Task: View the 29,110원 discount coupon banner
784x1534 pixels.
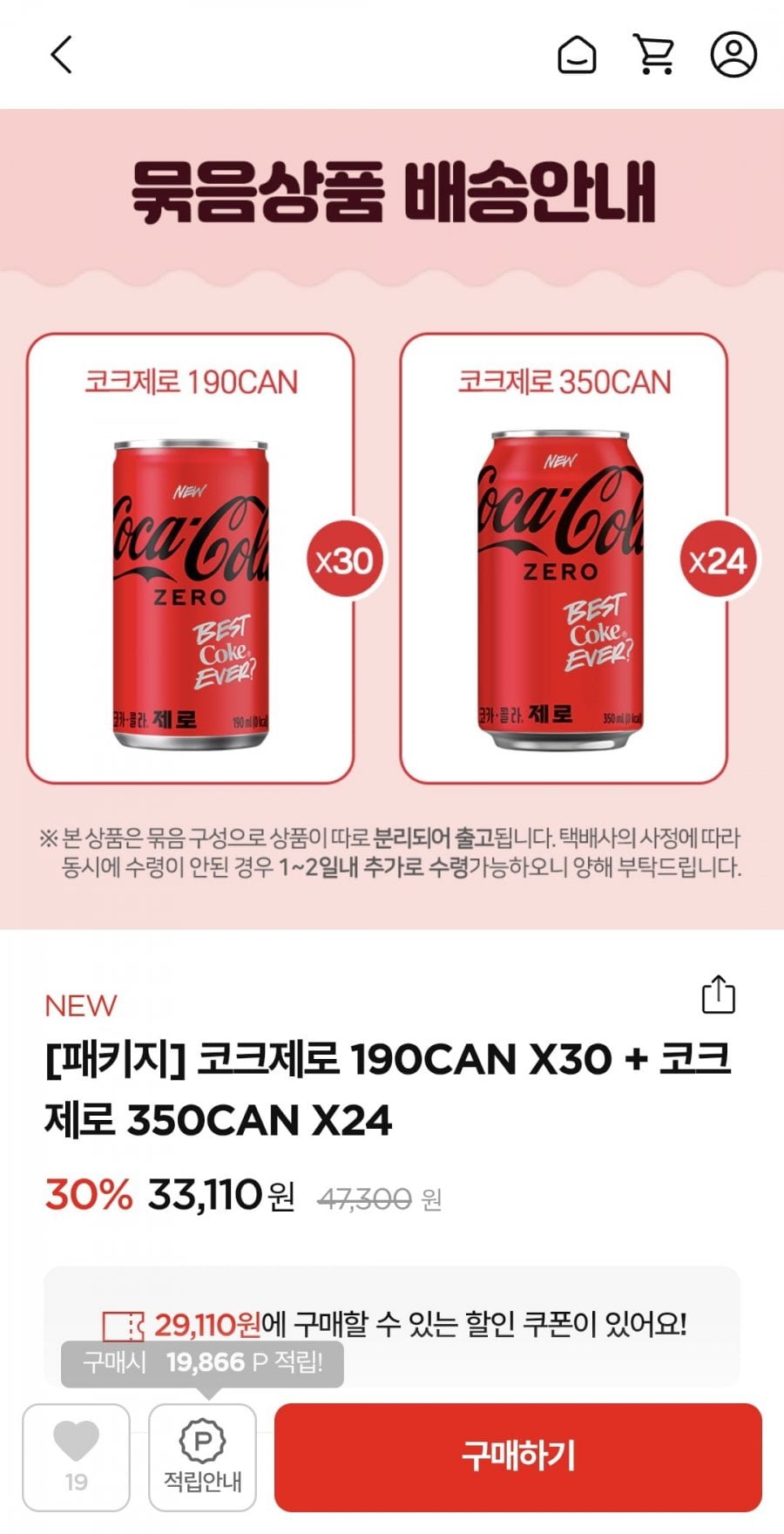Action: 394,1325
